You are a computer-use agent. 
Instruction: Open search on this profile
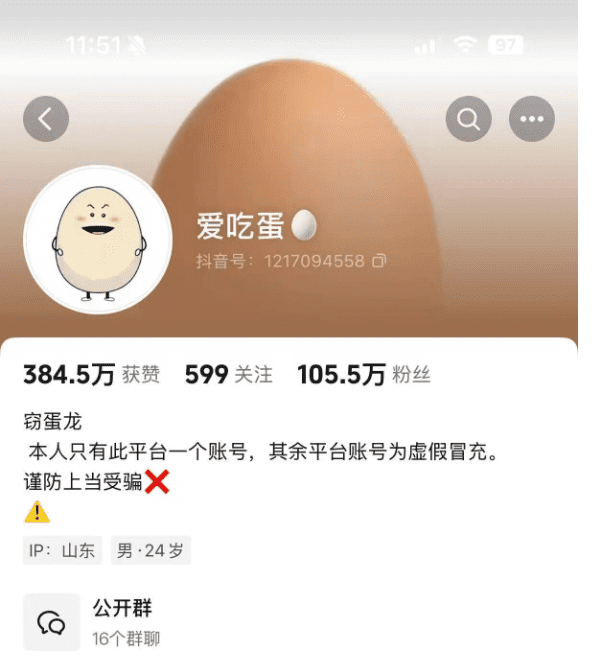(x=468, y=120)
